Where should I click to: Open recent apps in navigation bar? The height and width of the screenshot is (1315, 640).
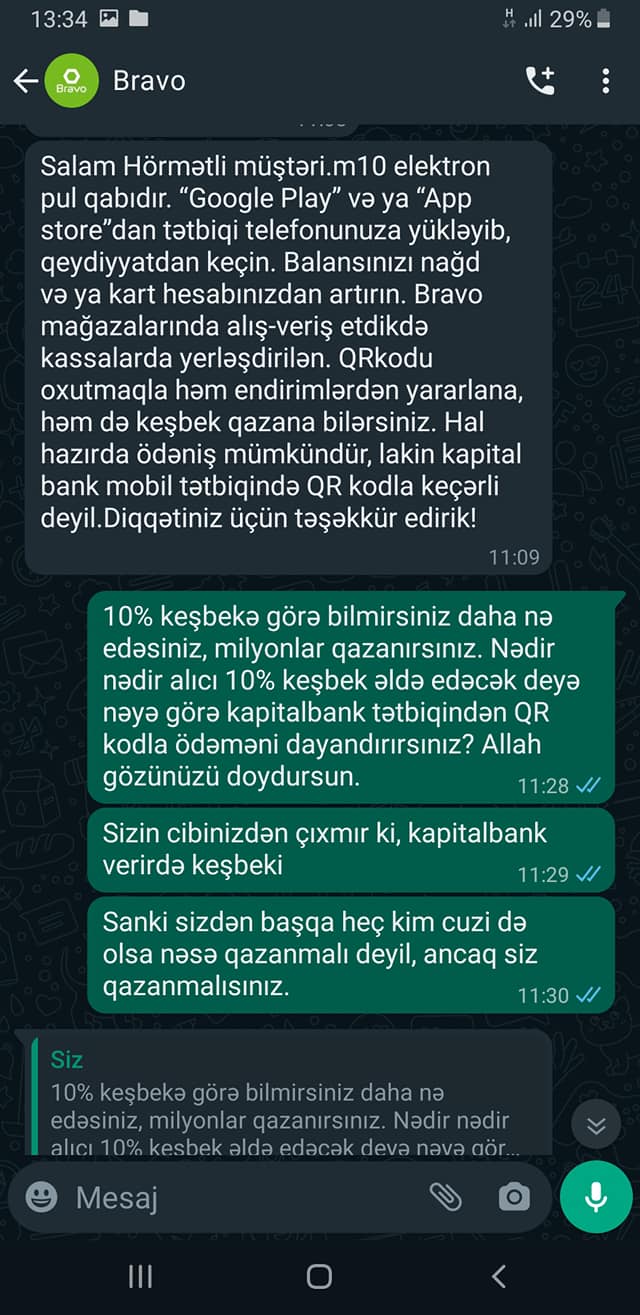pos(140,1275)
